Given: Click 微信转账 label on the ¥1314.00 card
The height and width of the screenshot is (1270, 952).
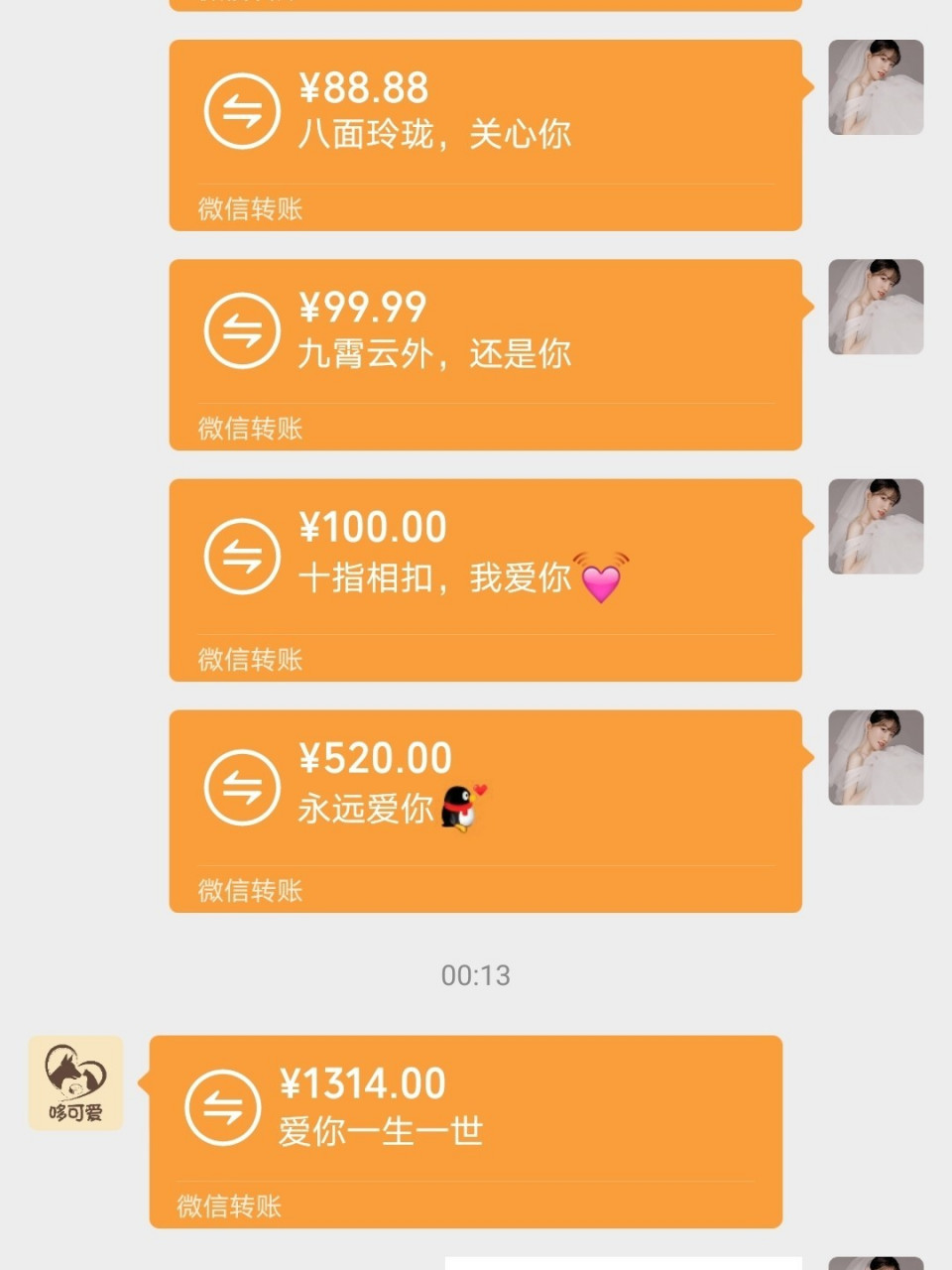Looking at the screenshot, I should pyautogui.click(x=228, y=1206).
